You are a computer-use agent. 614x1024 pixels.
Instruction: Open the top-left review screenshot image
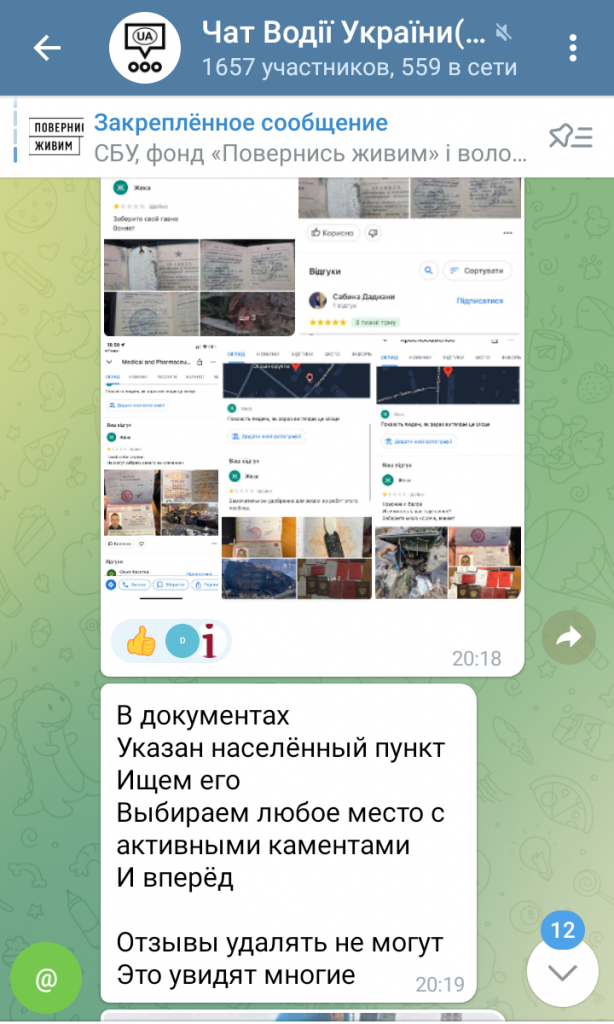tap(199, 258)
